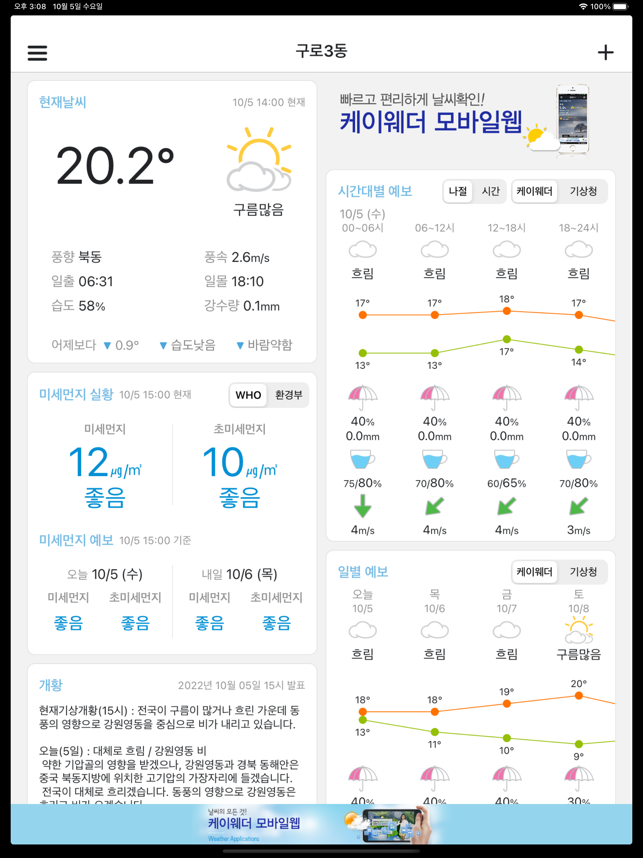643x858 pixels.
Task: Select 환경부 standard for fine dust
Action: (x=289, y=395)
